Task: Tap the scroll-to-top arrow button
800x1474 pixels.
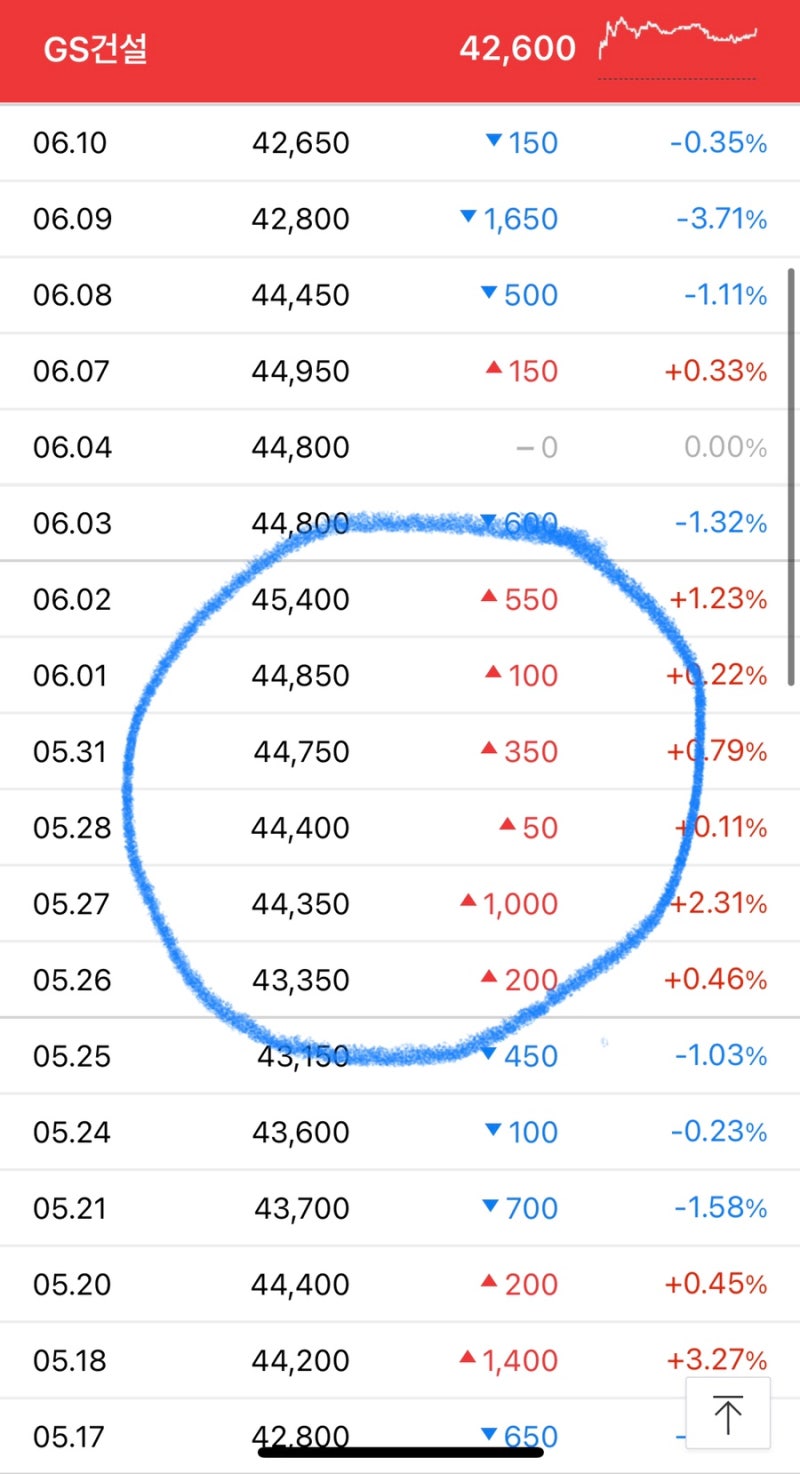Action: [x=728, y=1413]
